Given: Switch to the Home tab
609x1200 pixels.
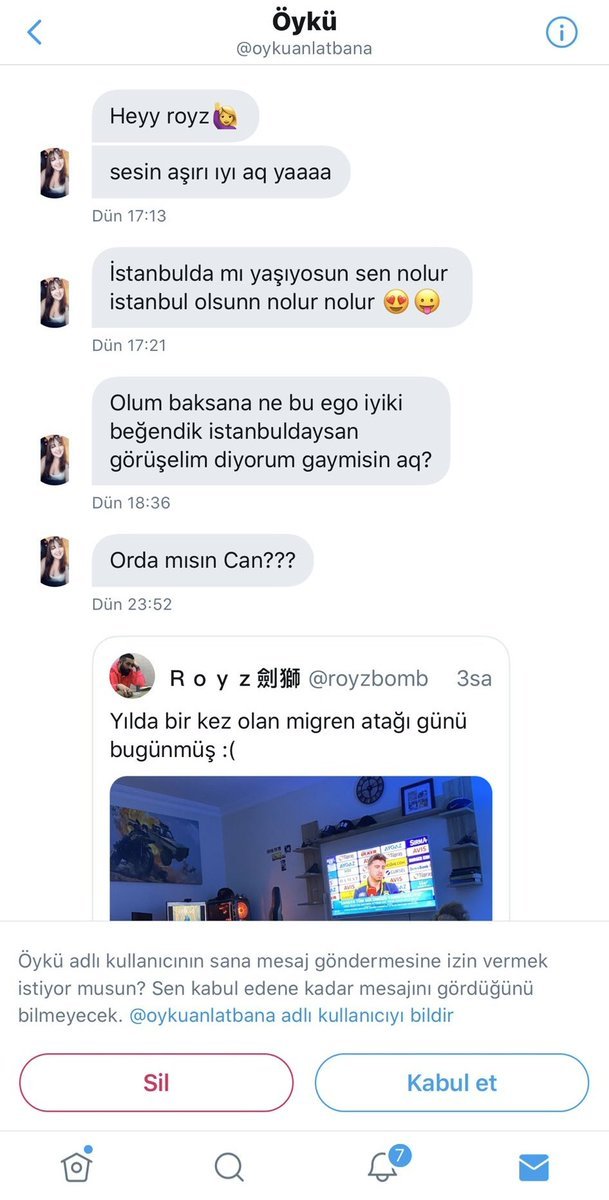Looking at the screenshot, I should coord(76,1166).
